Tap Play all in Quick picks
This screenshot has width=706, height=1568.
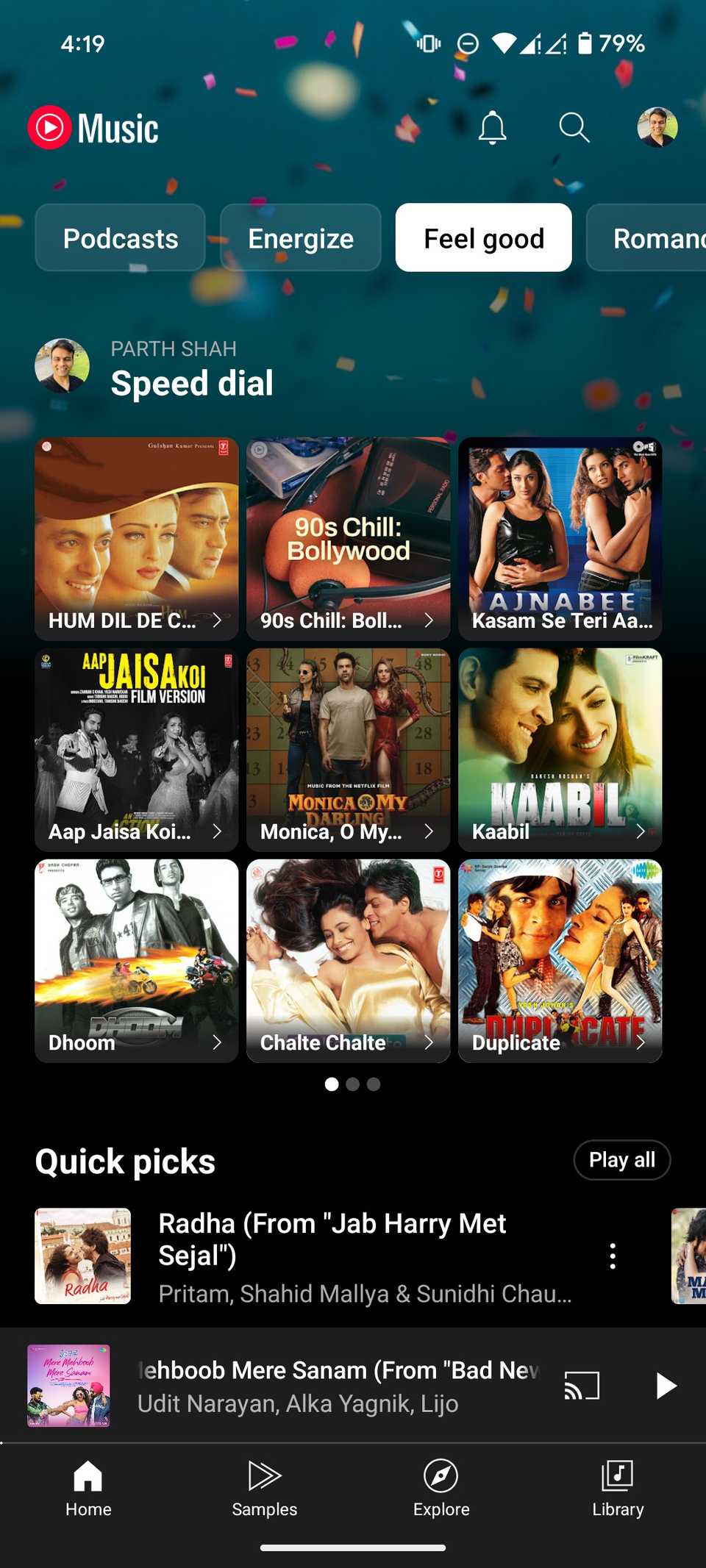pos(621,1159)
